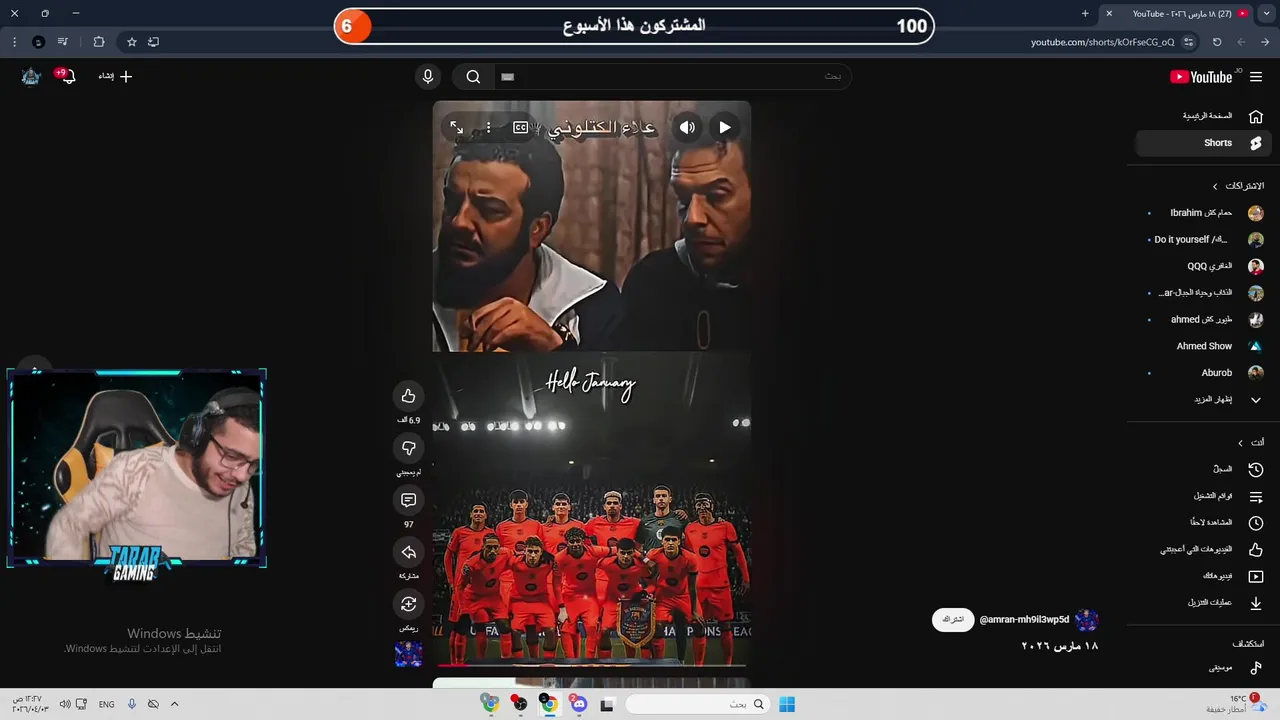1280x720 pixels.
Task: Start voice search with the microphone
Action: pos(428,76)
